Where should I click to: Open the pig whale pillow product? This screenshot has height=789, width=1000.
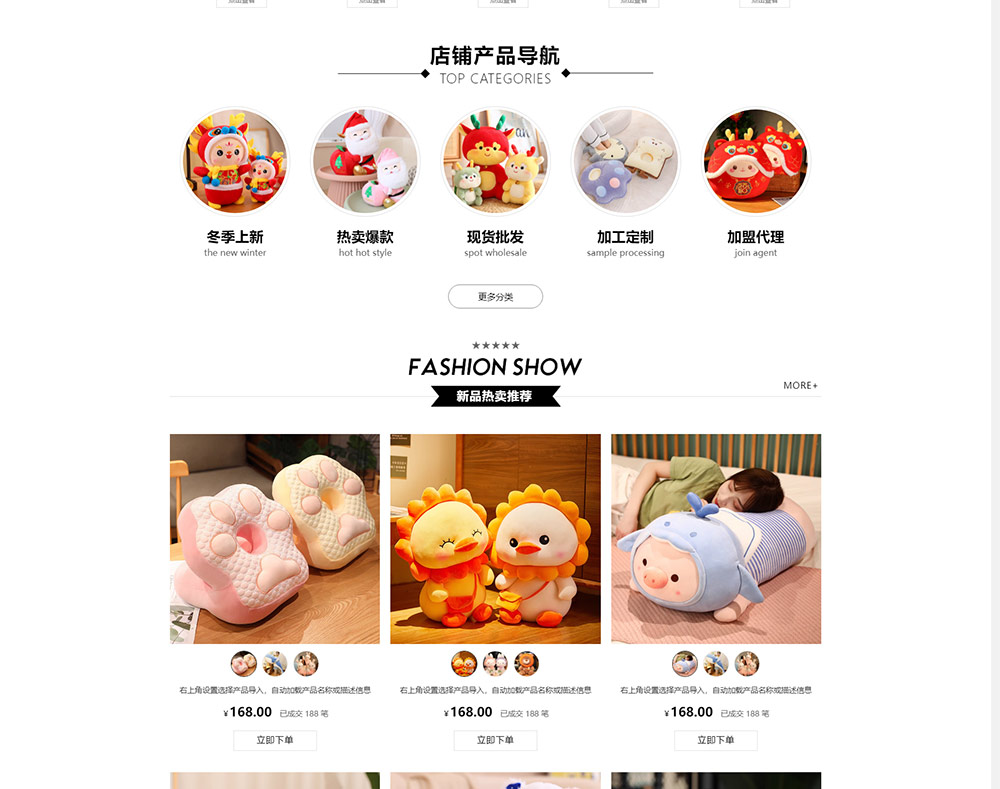pyautogui.click(x=716, y=538)
